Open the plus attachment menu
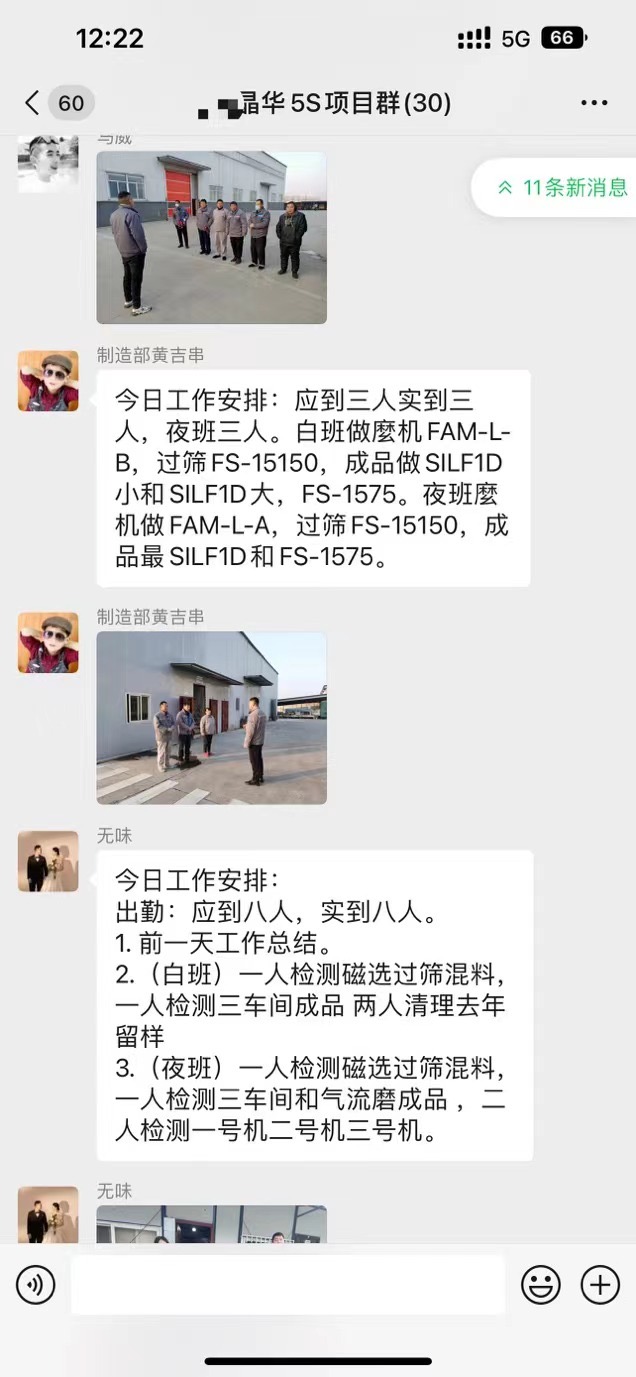This screenshot has height=1377, width=636. (x=600, y=1285)
